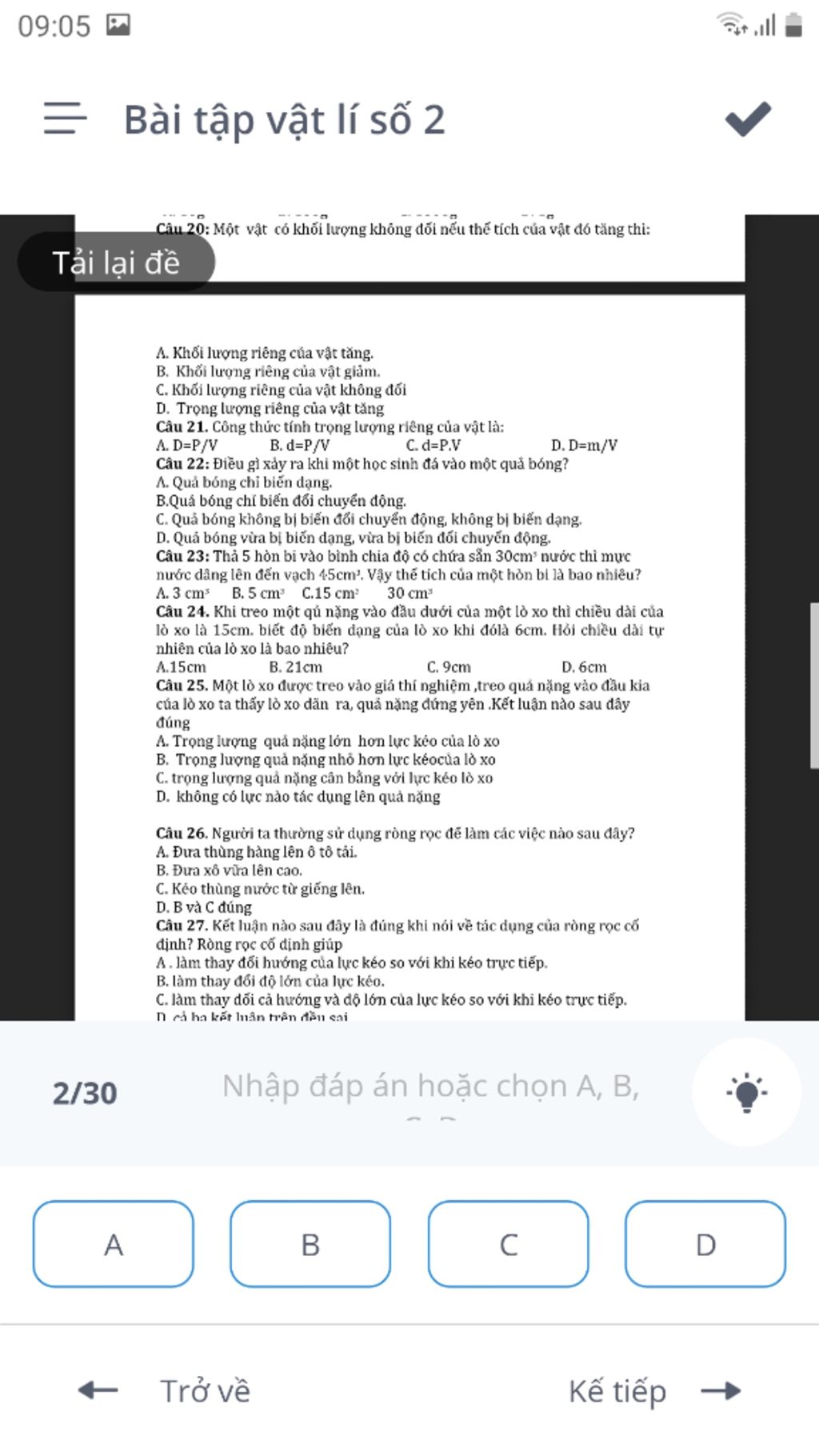Viewport: 819px width, 1456px height.
Task: Pick answer C
Action: (x=508, y=1244)
